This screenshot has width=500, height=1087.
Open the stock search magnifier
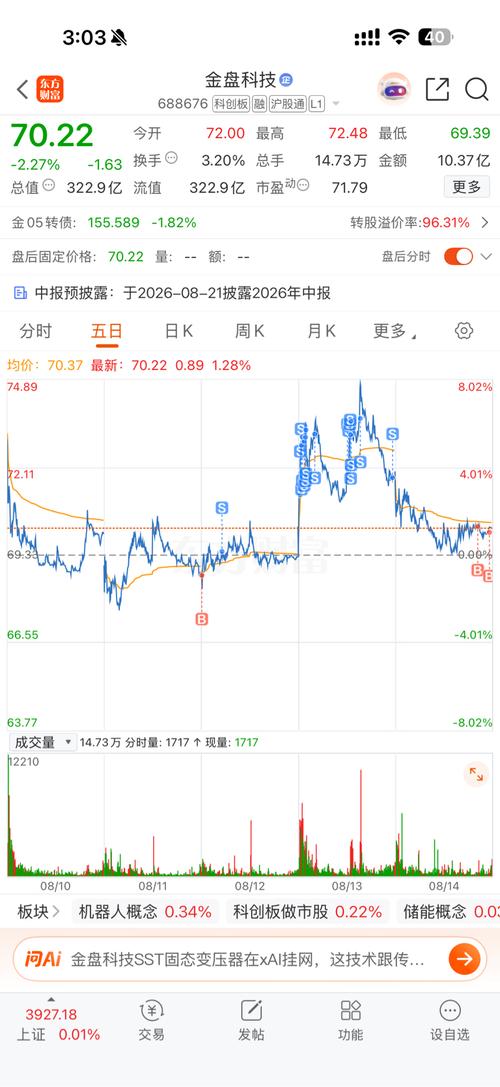point(476,89)
